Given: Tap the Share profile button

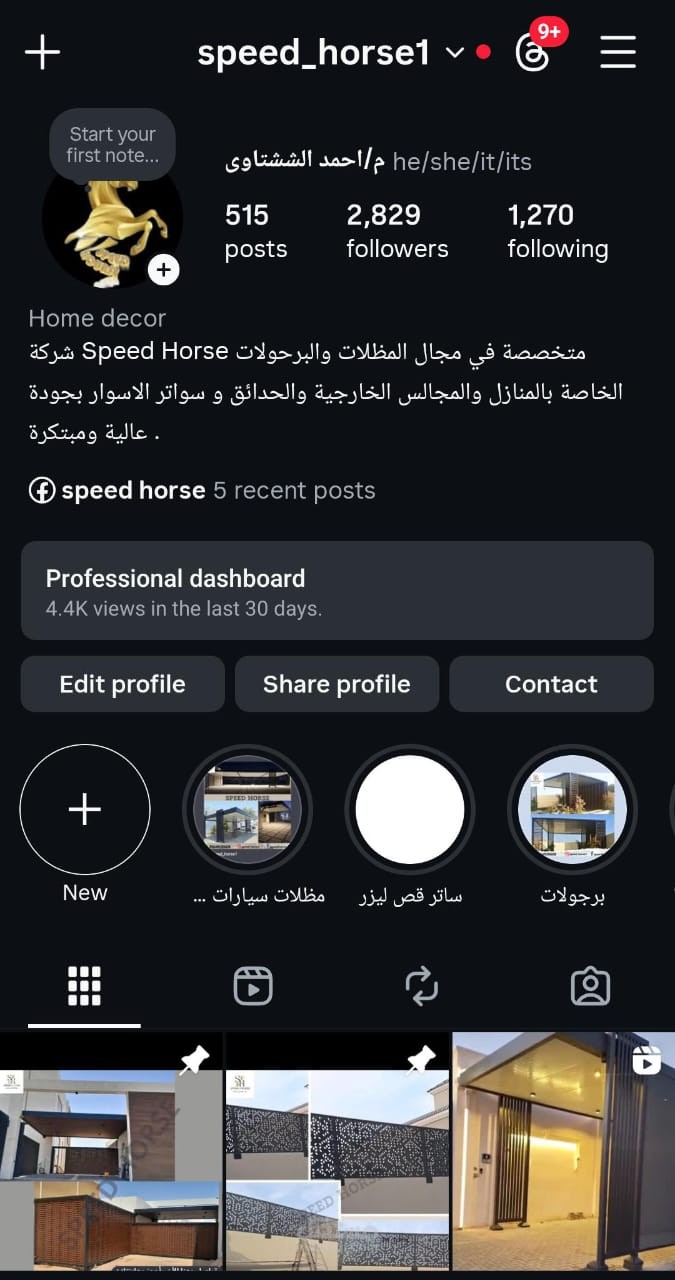Looking at the screenshot, I should click(337, 684).
